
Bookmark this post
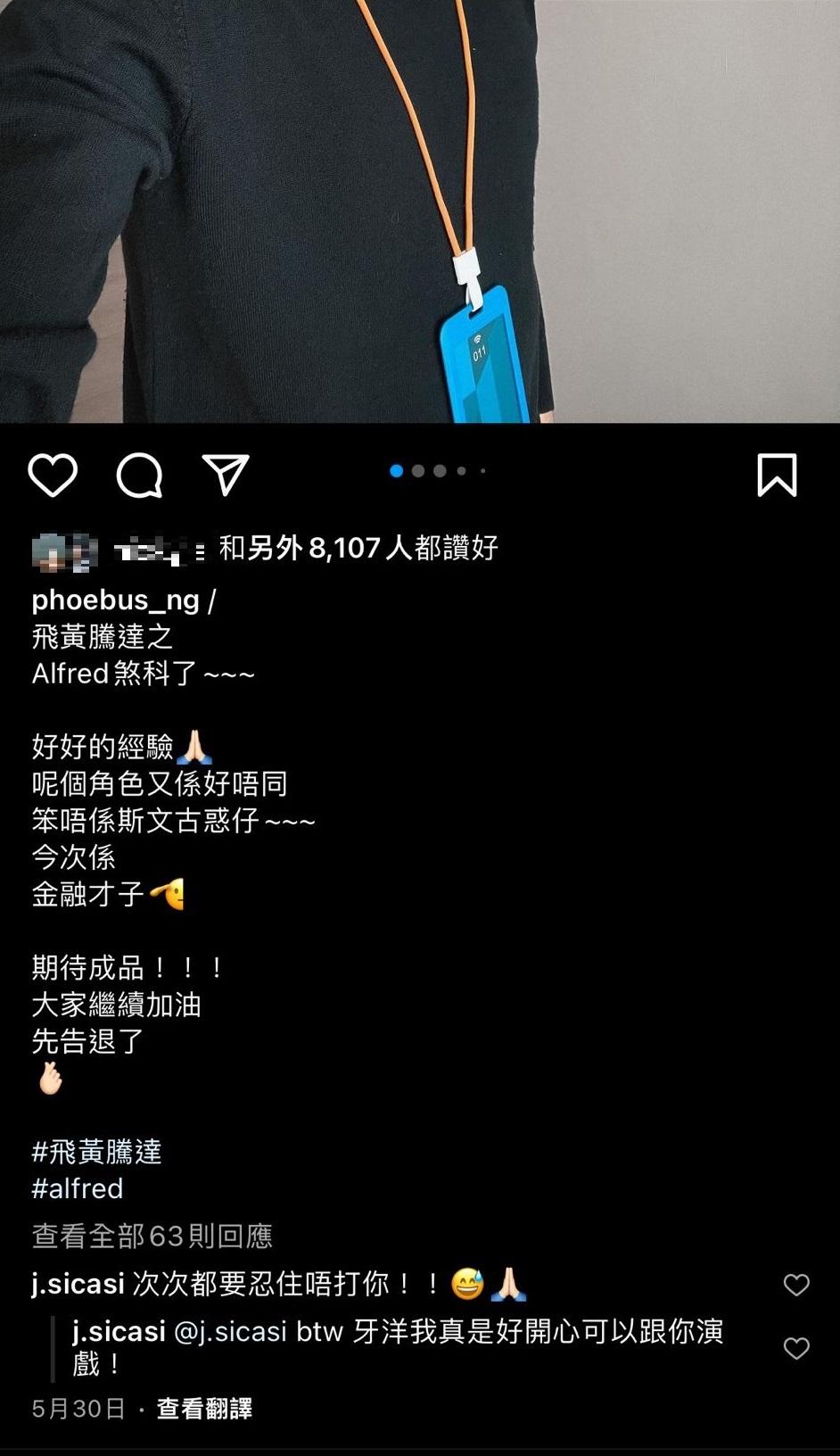pos(777,475)
